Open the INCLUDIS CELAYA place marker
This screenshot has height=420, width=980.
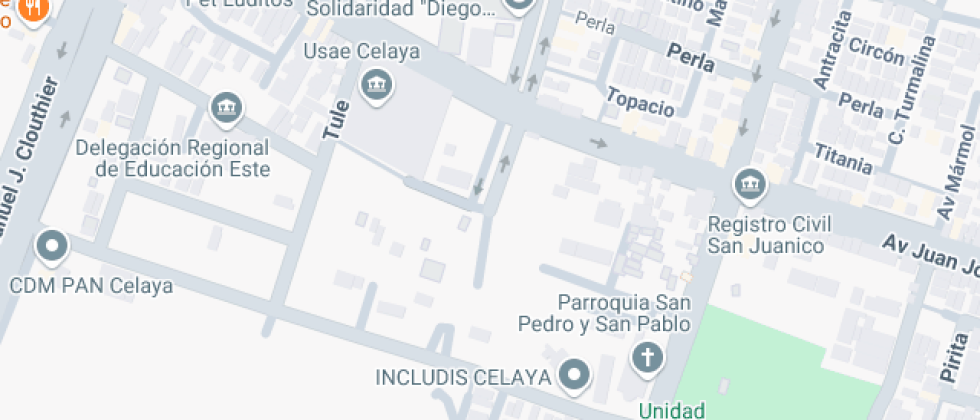point(574,376)
